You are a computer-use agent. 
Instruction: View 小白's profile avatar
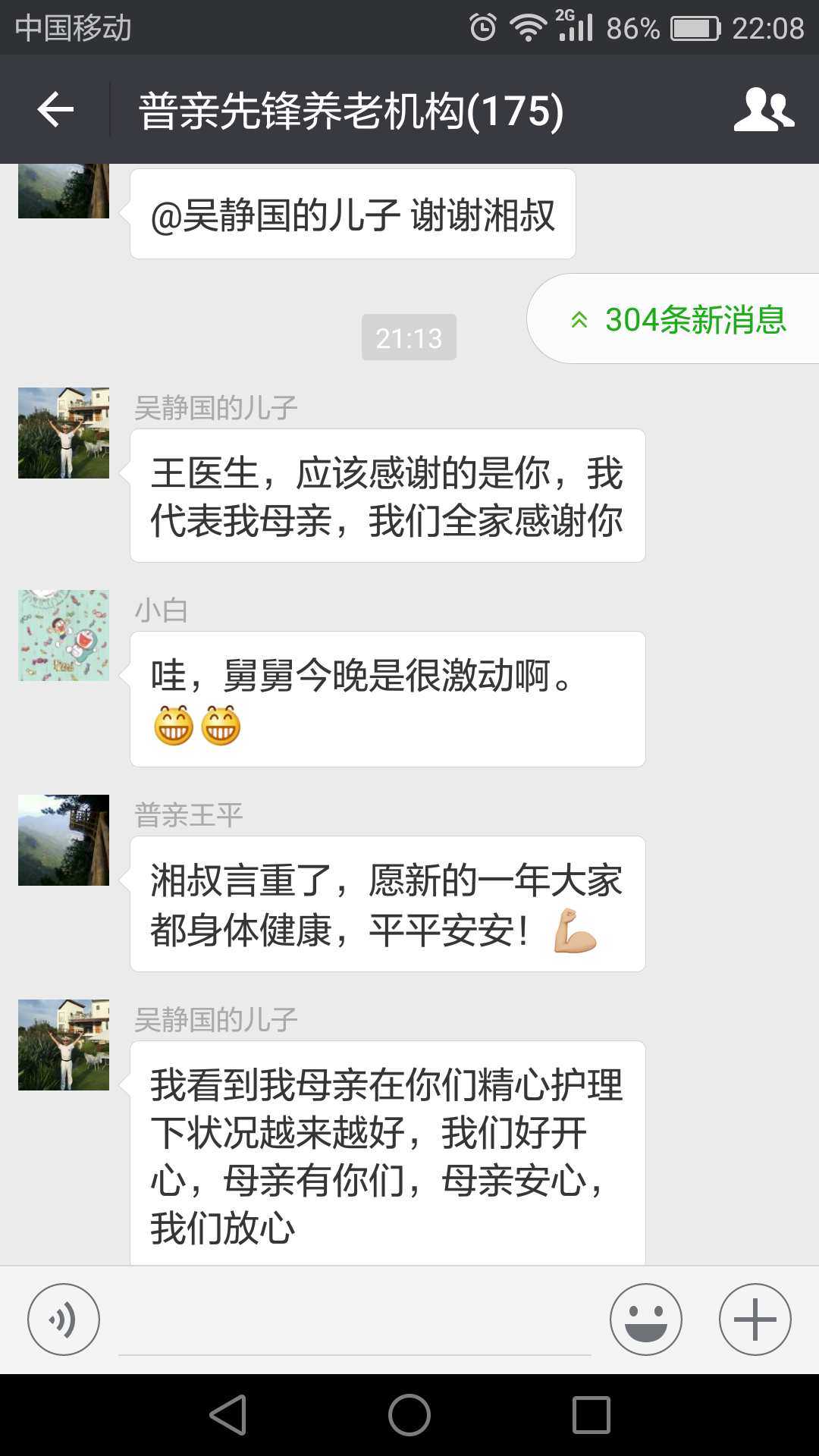click(64, 635)
